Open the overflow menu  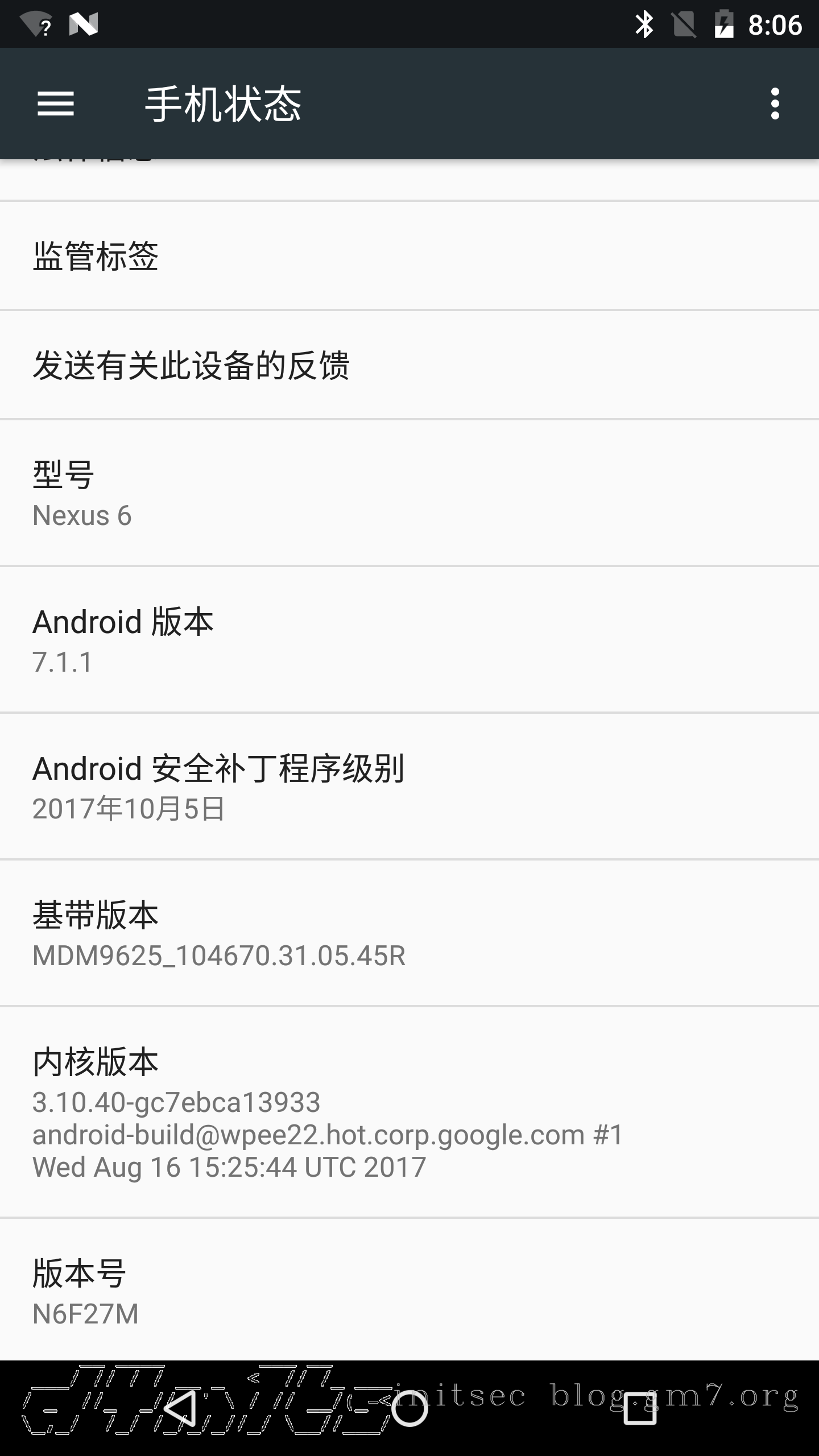pos(775,104)
